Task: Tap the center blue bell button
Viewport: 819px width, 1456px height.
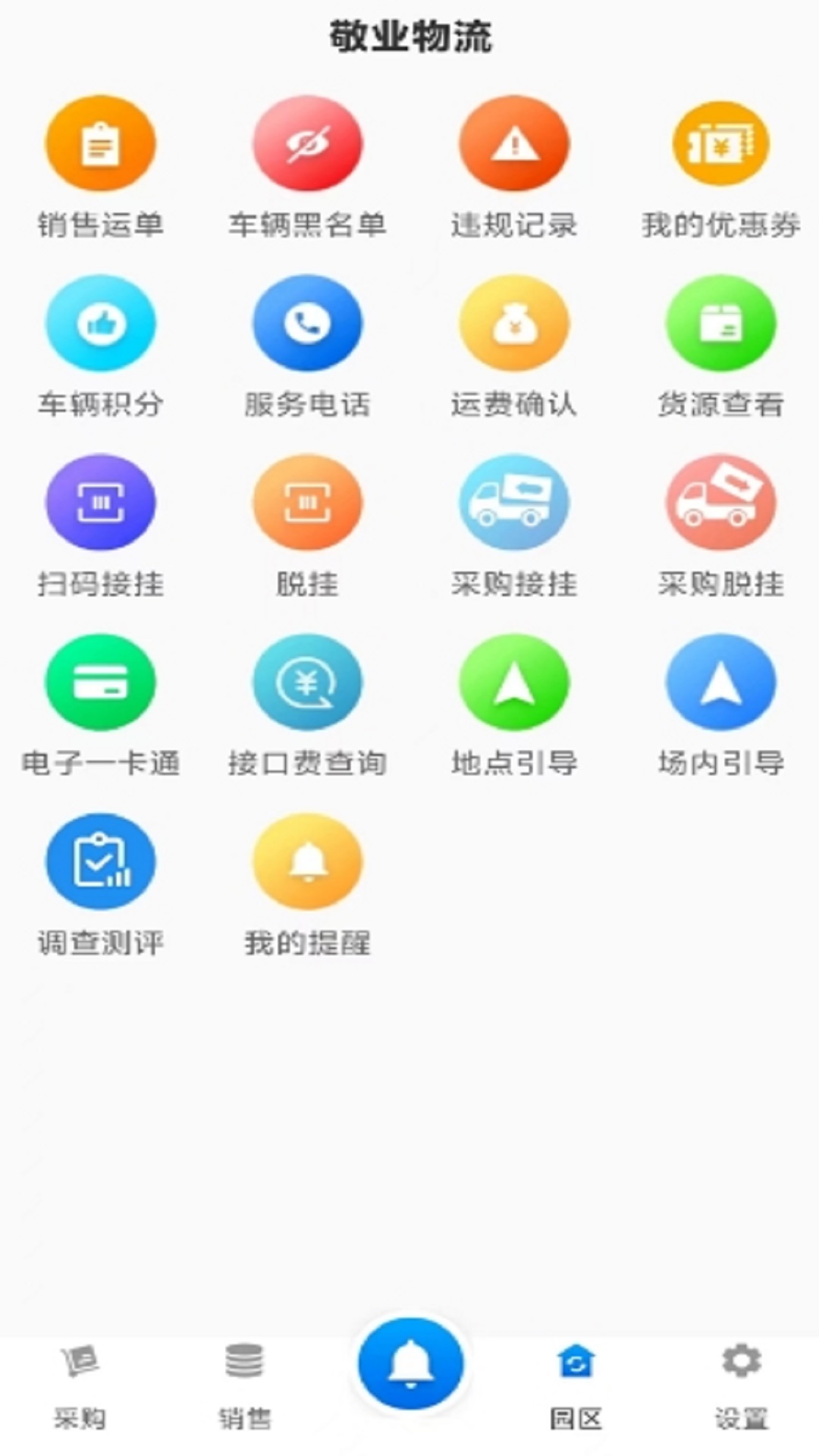Action: click(x=410, y=1363)
